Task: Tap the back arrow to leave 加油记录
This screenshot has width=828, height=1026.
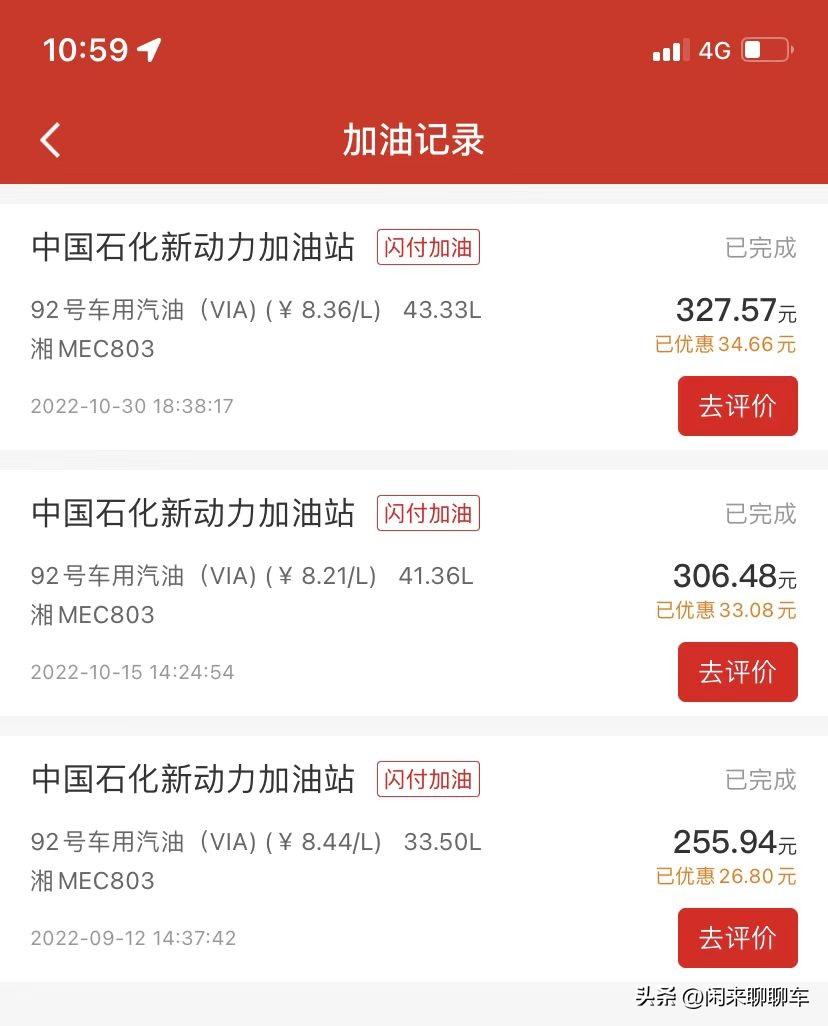Action: [49, 140]
